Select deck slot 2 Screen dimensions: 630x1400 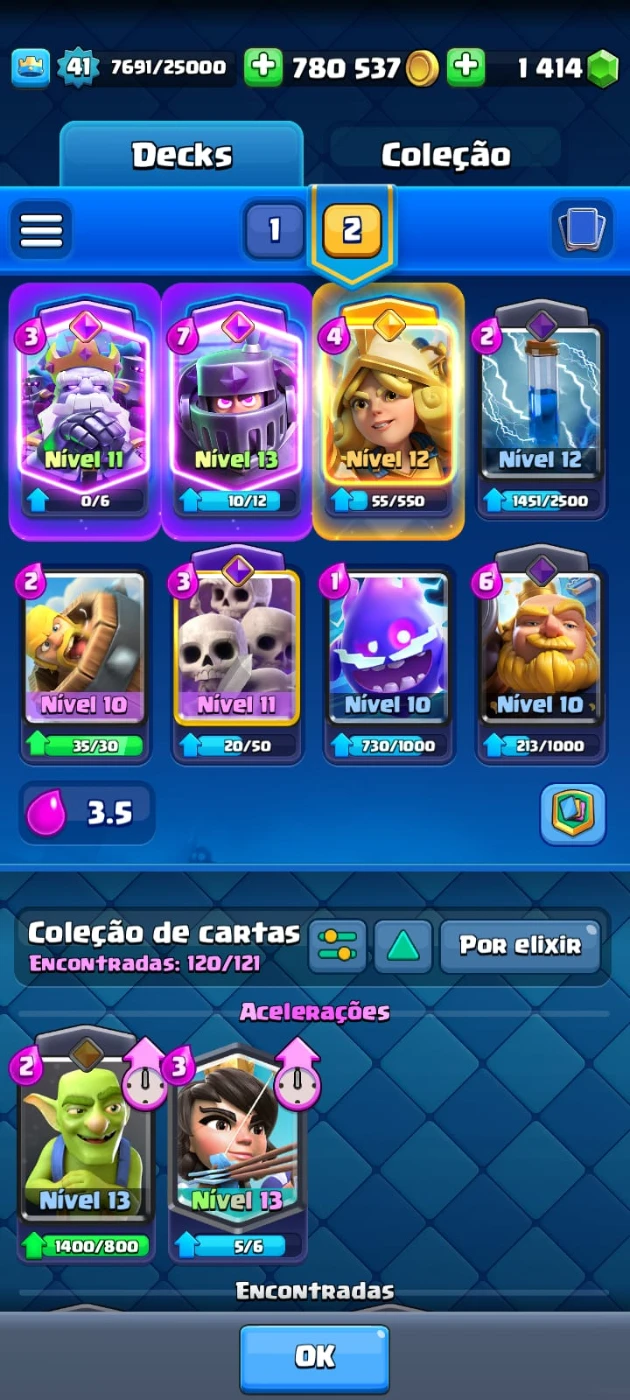(352, 231)
